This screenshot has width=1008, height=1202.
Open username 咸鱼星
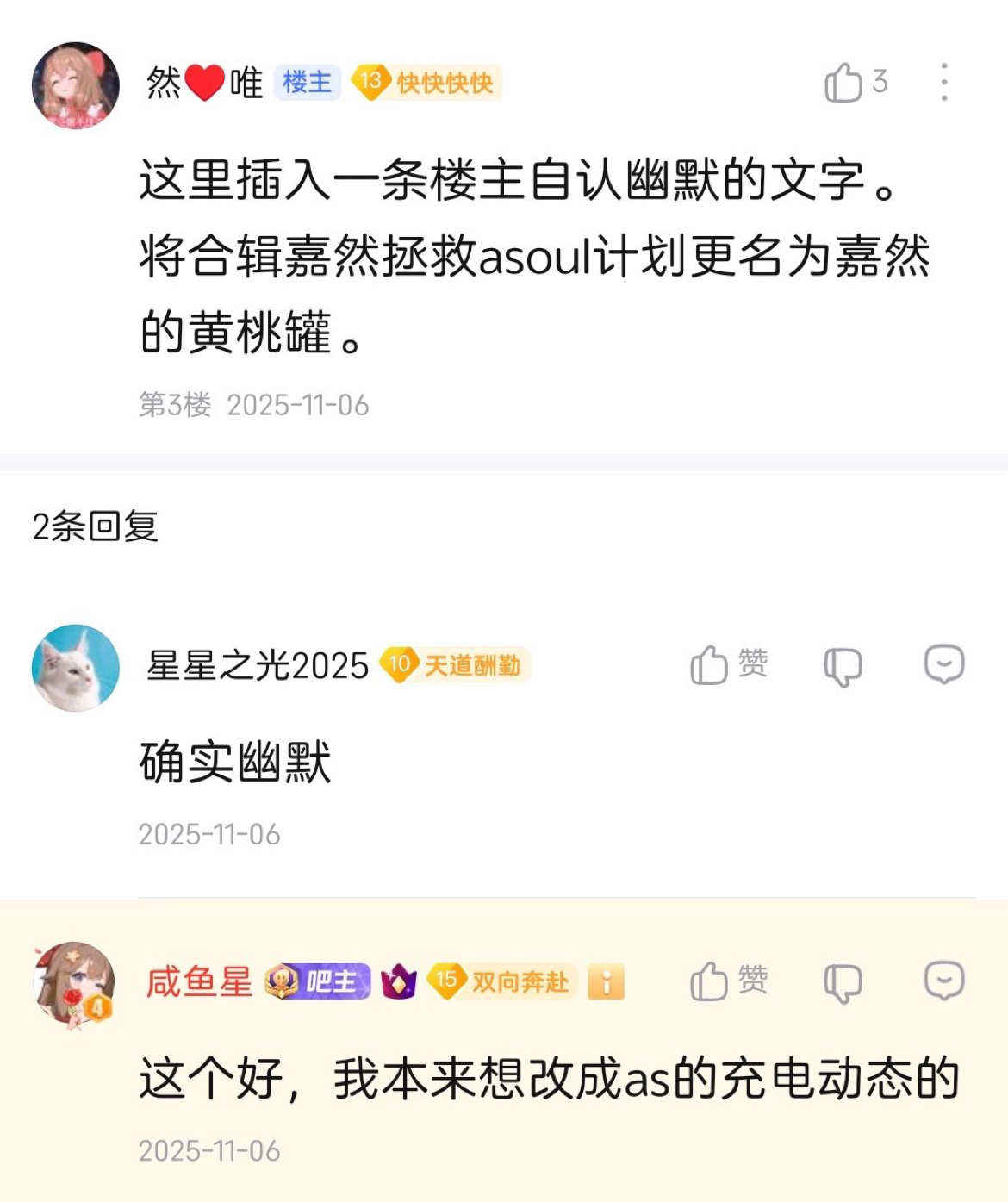point(199,982)
